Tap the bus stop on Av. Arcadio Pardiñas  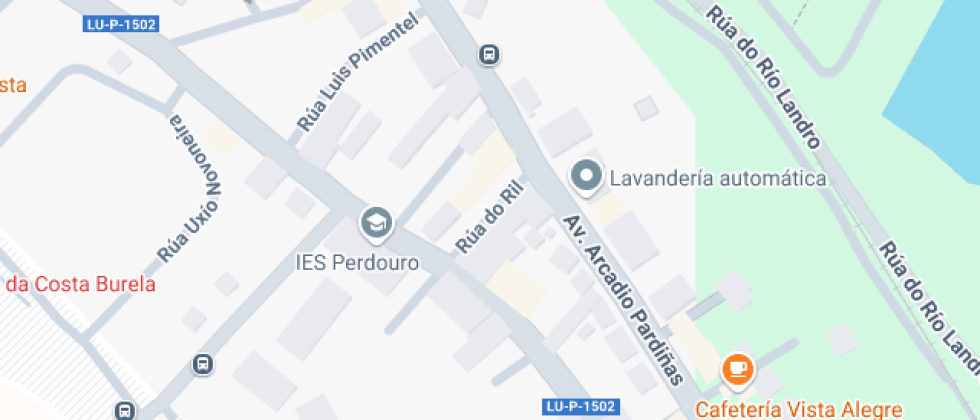489,54
